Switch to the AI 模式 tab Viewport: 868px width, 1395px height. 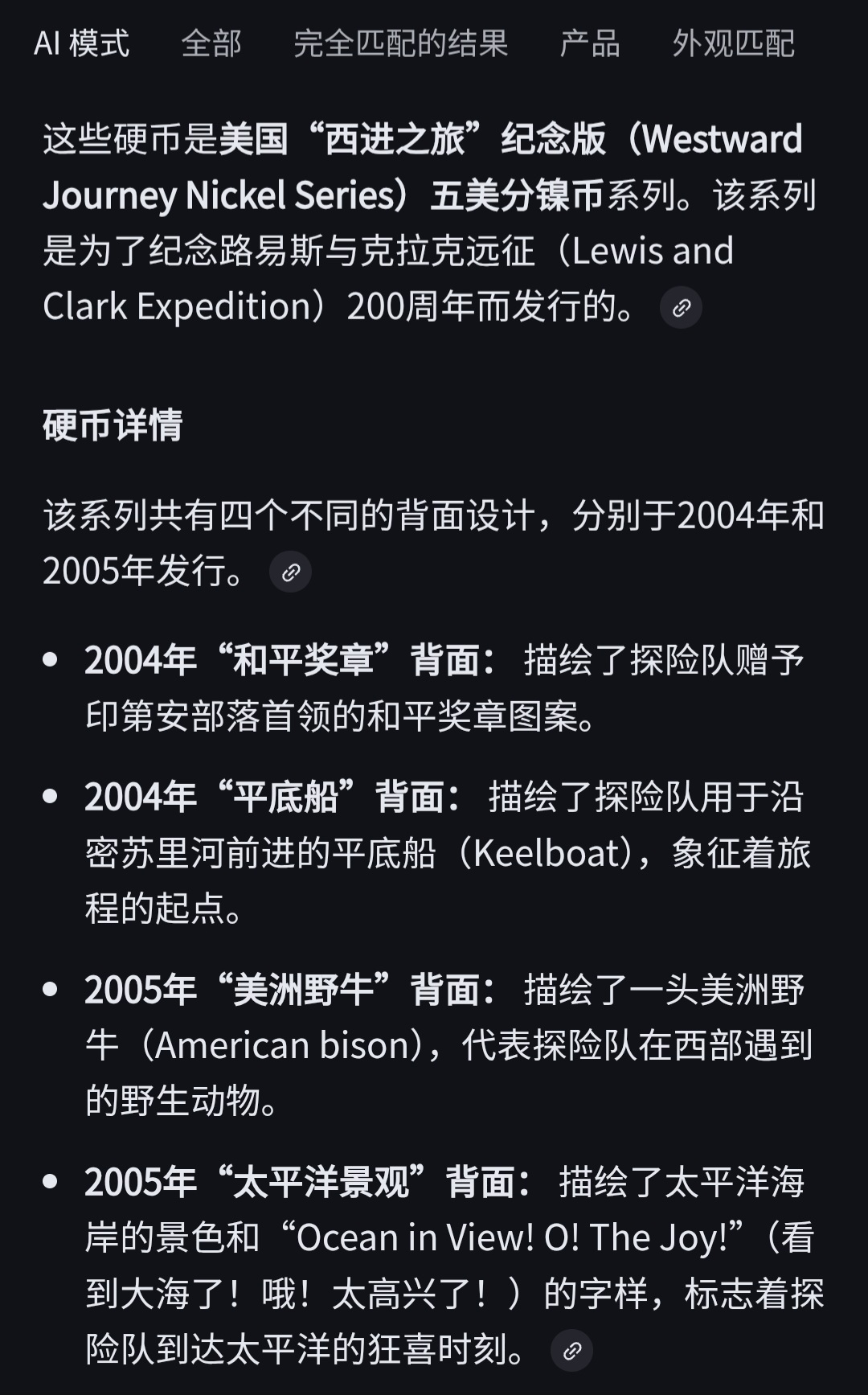(81, 43)
